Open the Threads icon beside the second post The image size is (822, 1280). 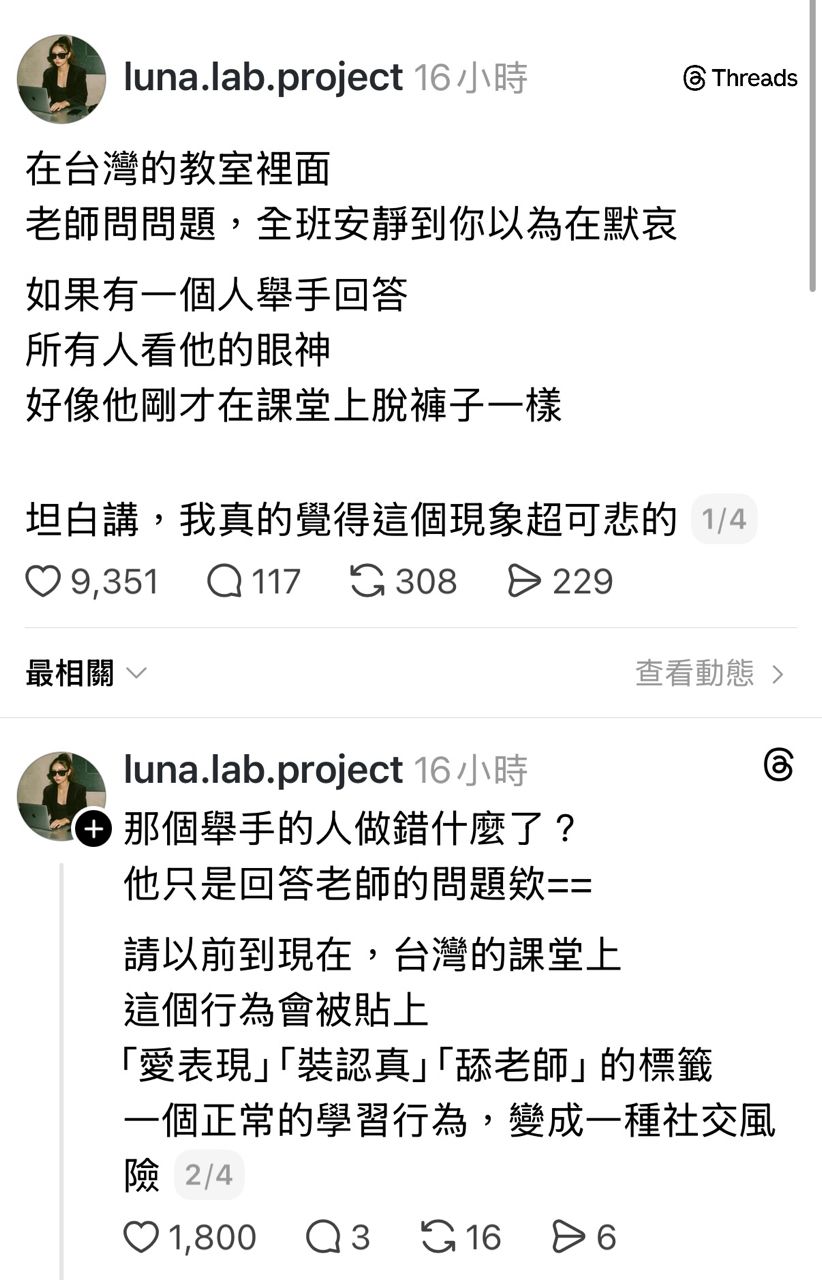(x=778, y=766)
